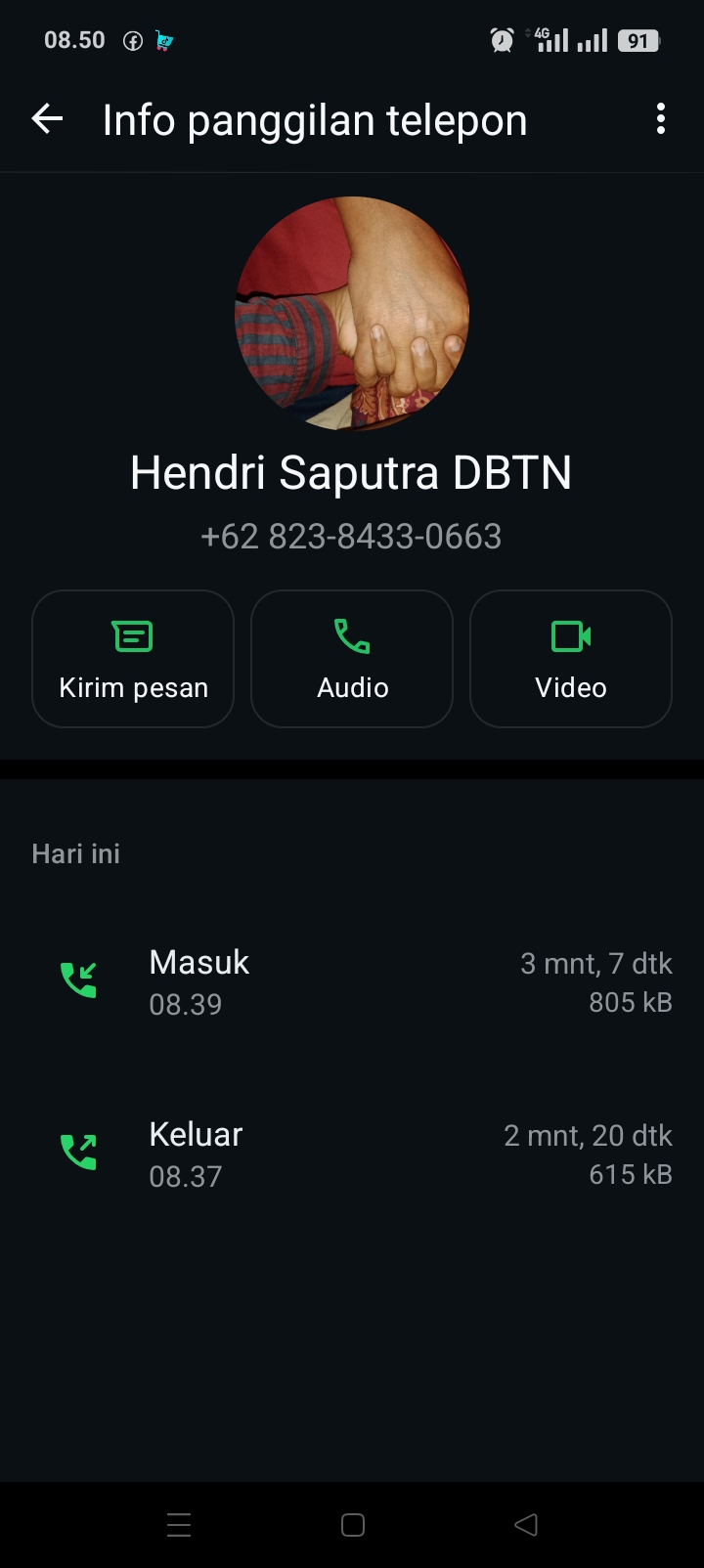
Task: Start an Audio call with Hendri
Action: tap(352, 659)
